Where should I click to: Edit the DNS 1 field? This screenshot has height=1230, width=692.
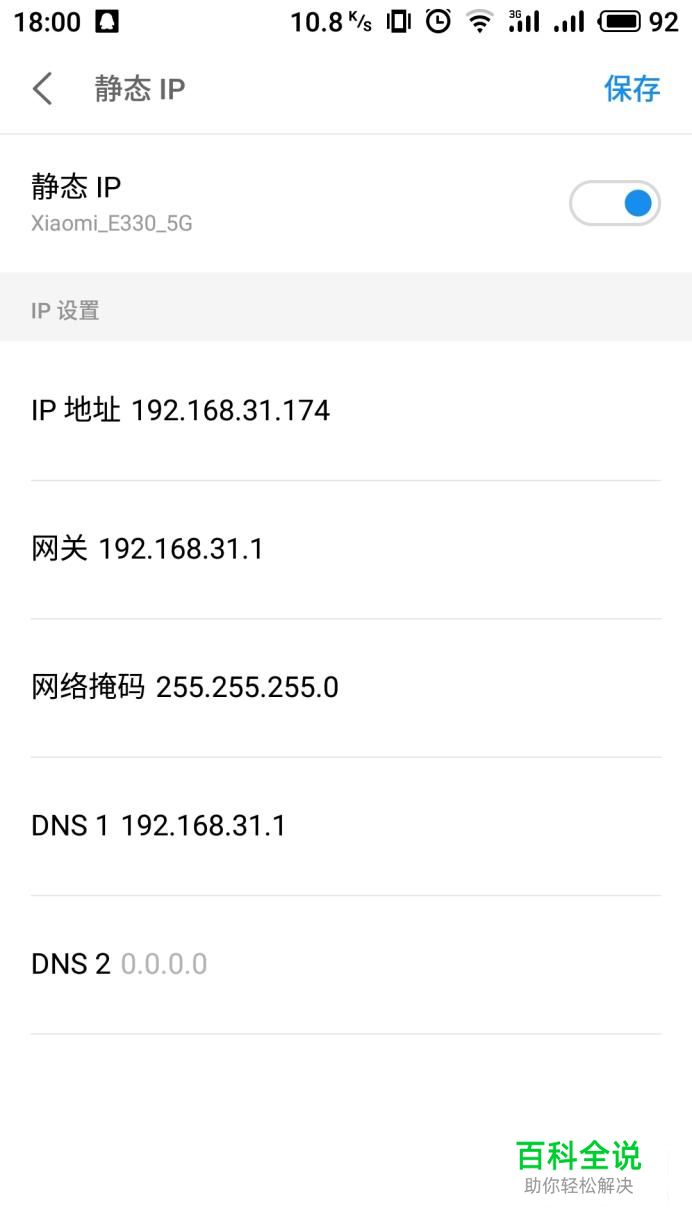click(346, 826)
